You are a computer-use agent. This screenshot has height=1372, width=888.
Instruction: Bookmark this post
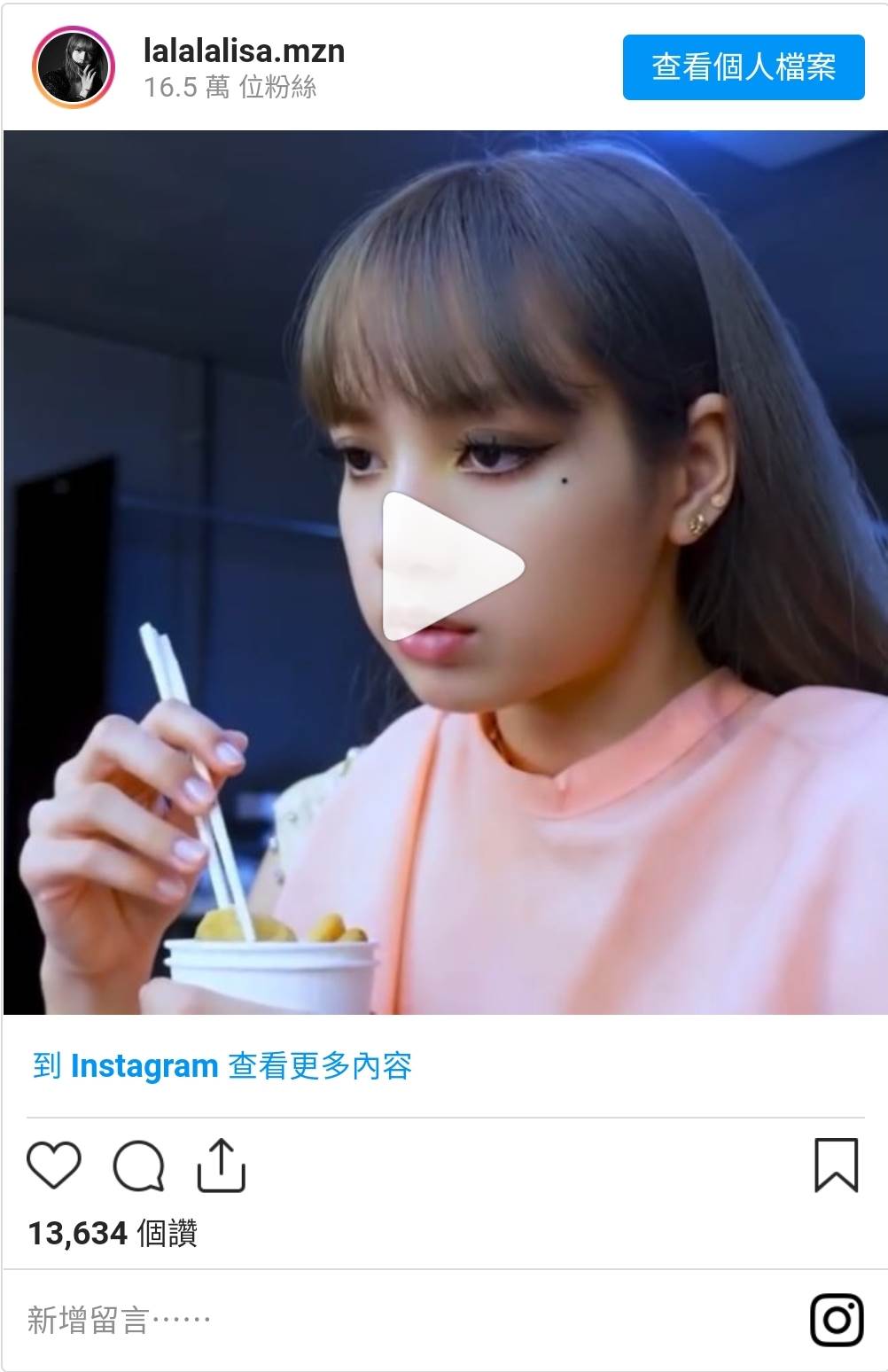tap(836, 1165)
